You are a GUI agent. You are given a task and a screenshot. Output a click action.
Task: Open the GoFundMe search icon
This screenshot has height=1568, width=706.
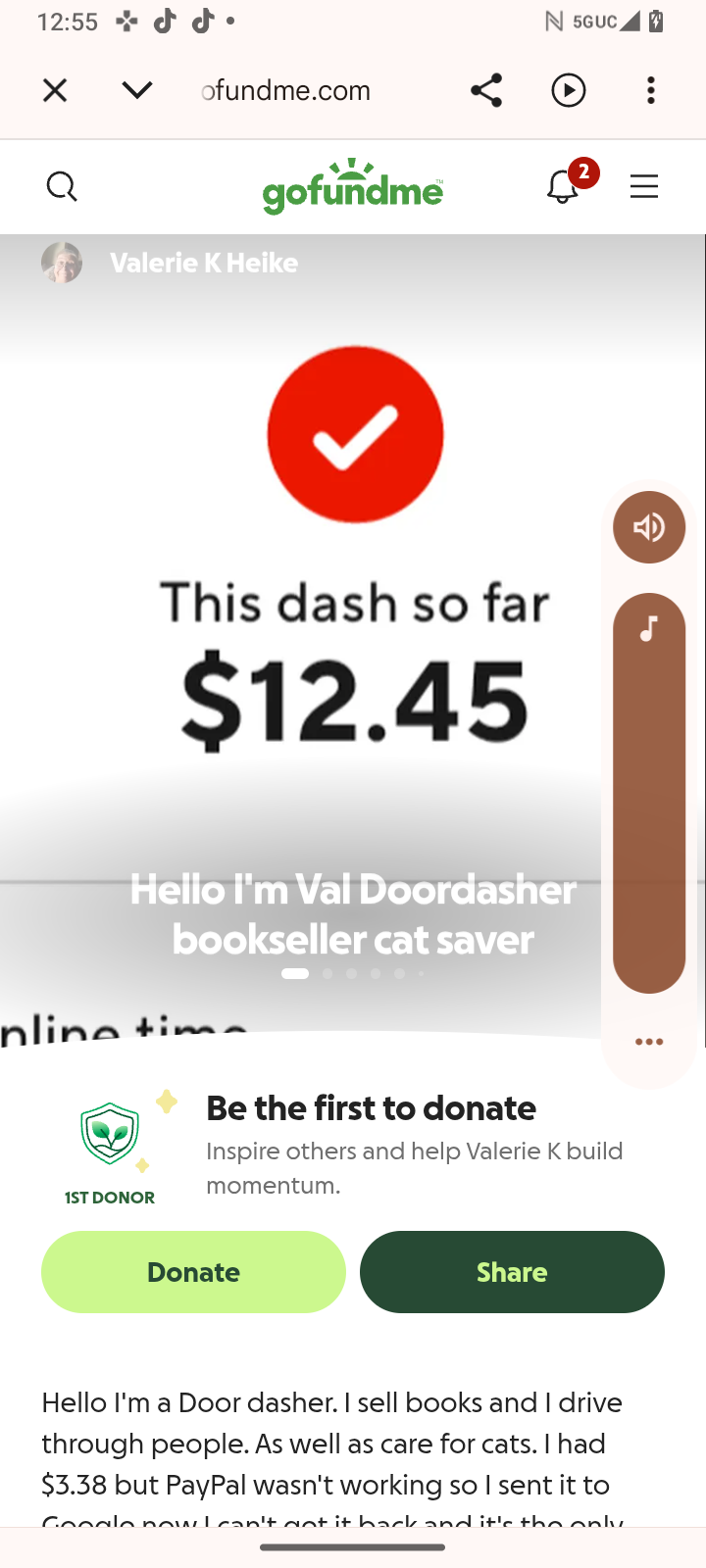[62, 186]
